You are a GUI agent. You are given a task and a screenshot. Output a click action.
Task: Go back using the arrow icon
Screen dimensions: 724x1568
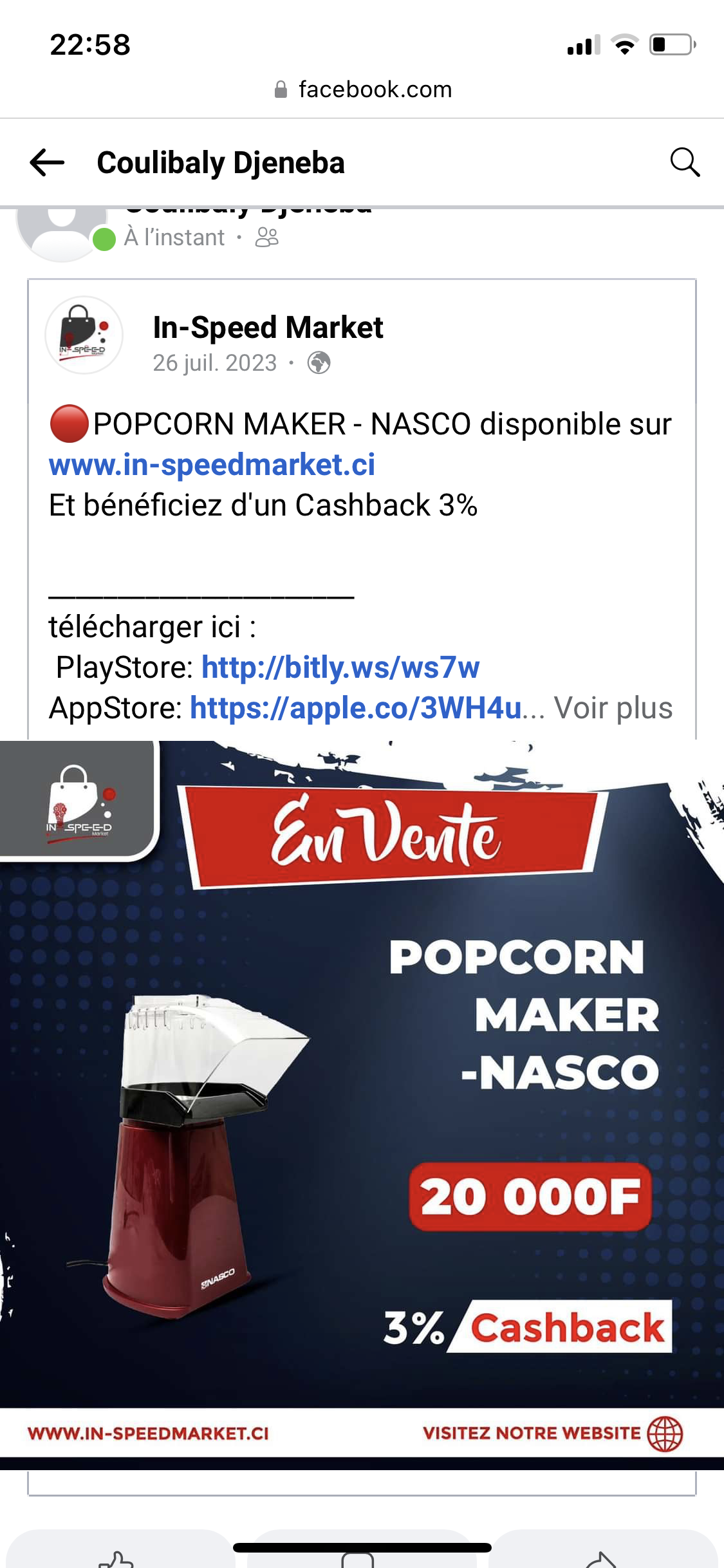coord(47,162)
